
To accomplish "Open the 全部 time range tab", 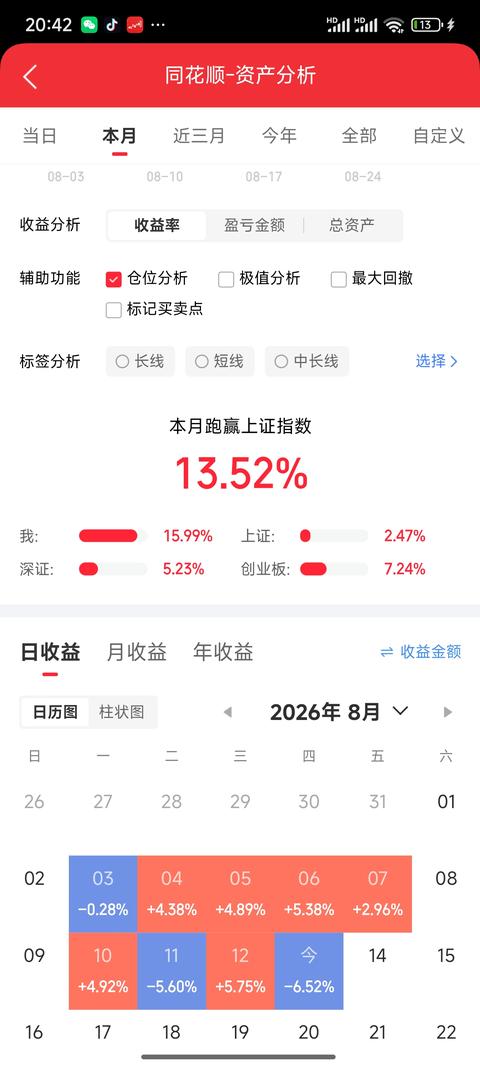I will click(359, 135).
